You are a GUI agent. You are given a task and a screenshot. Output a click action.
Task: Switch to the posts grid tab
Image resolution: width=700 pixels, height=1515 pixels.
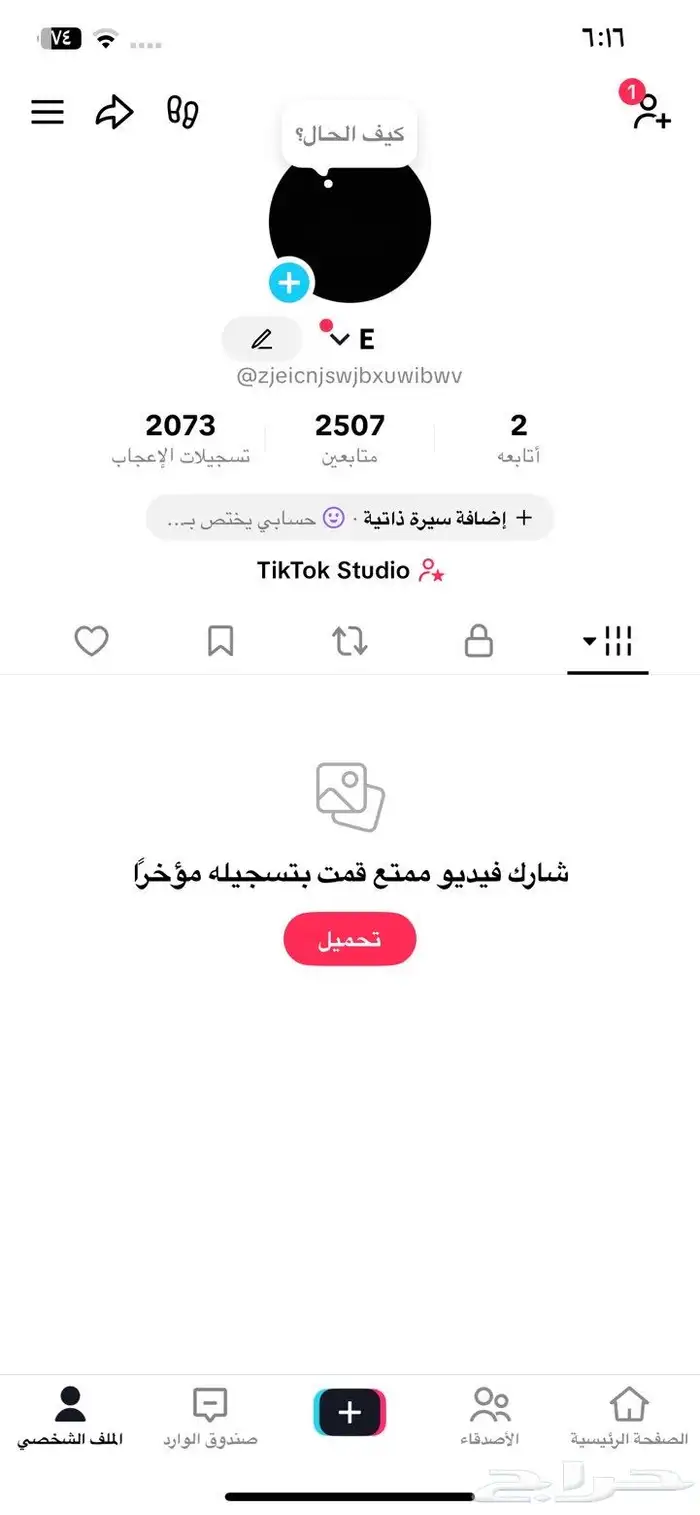click(x=608, y=641)
